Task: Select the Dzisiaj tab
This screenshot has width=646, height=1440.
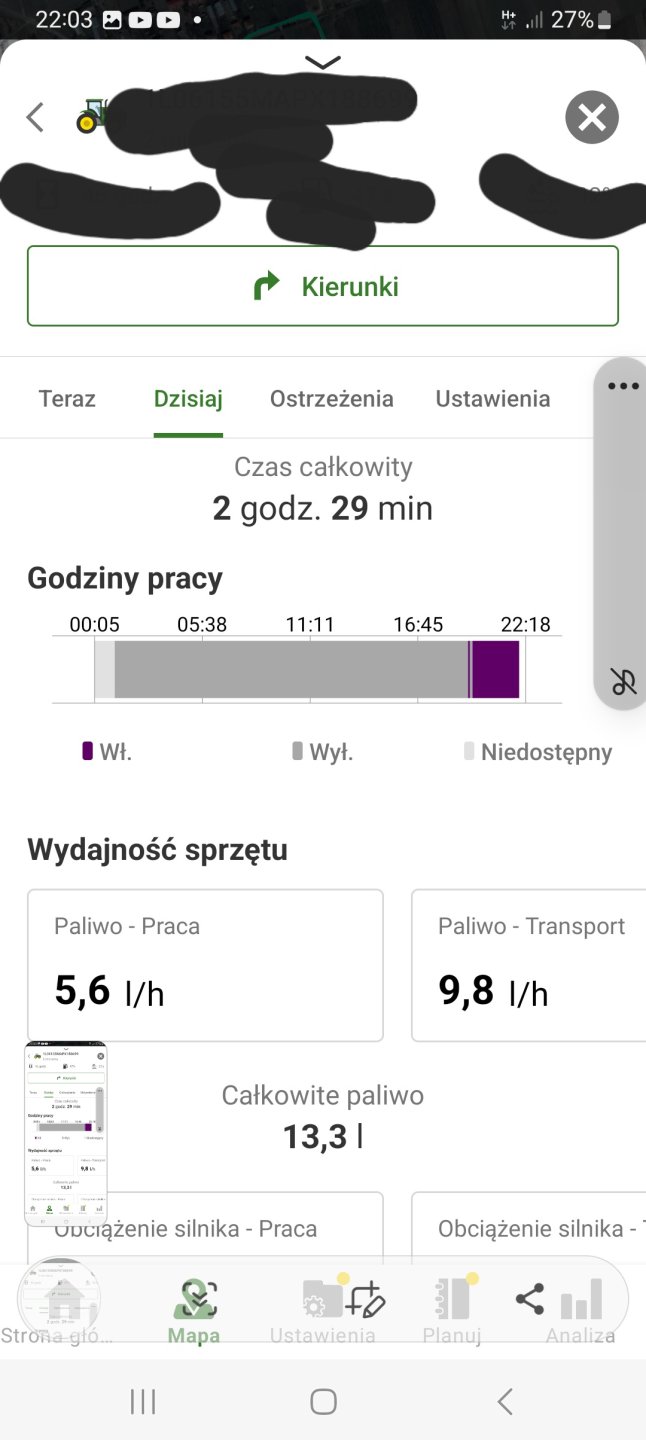Action: [188, 399]
